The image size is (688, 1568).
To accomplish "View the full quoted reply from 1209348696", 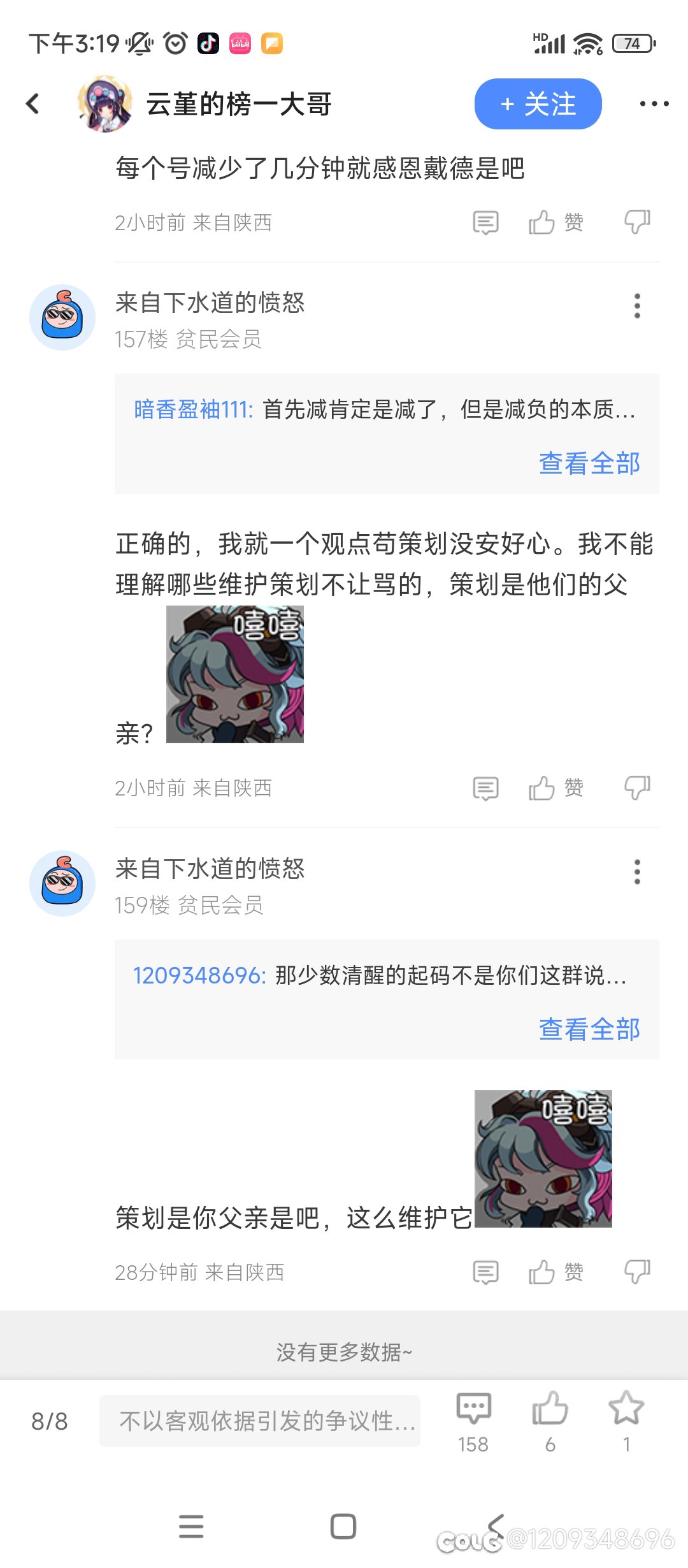I will 589,1029.
